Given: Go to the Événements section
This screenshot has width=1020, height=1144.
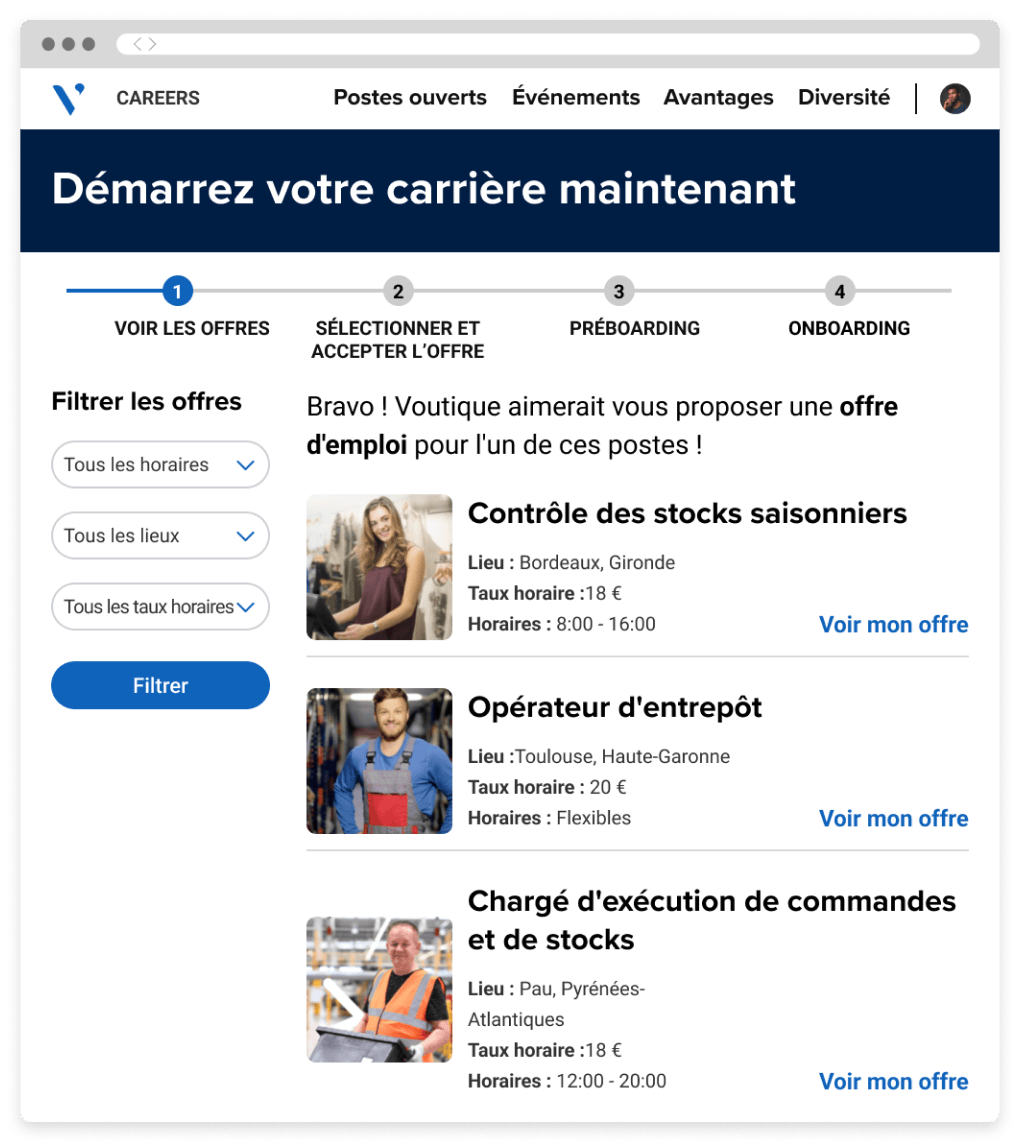Looking at the screenshot, I should tap(576, 97).
